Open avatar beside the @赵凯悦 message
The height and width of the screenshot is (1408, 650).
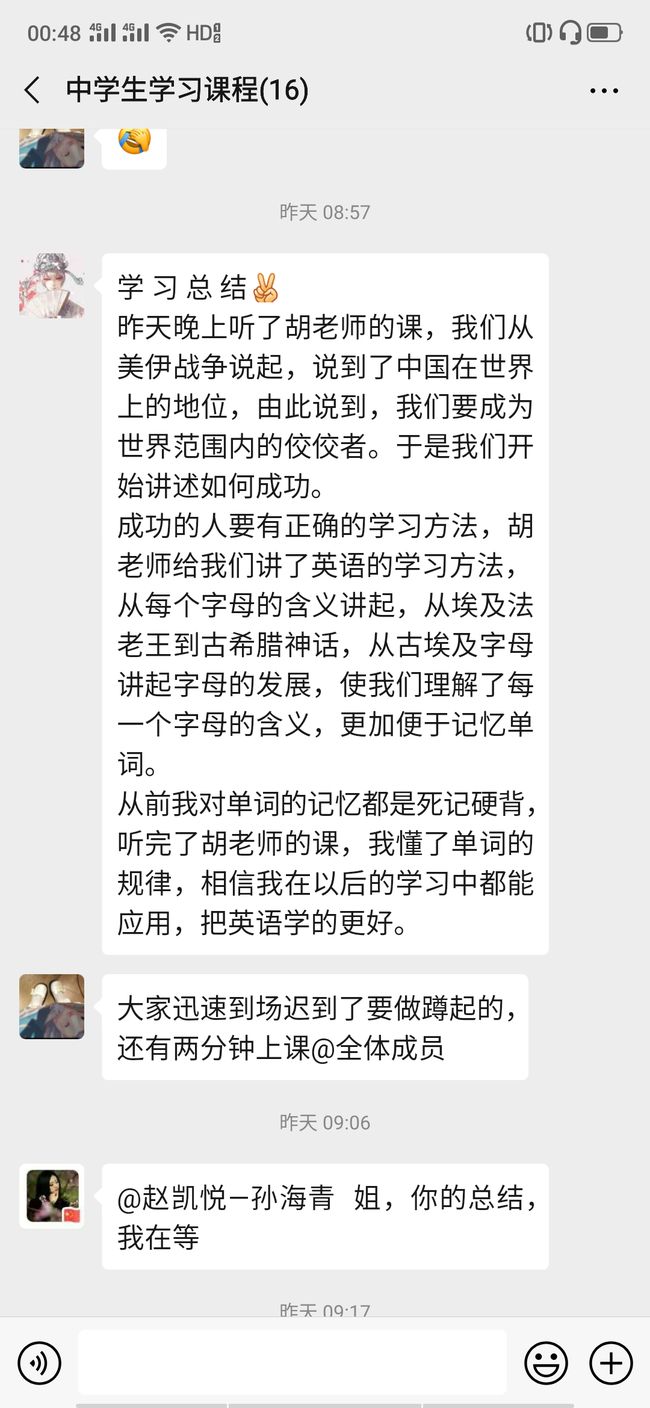tap(52, 1196)
